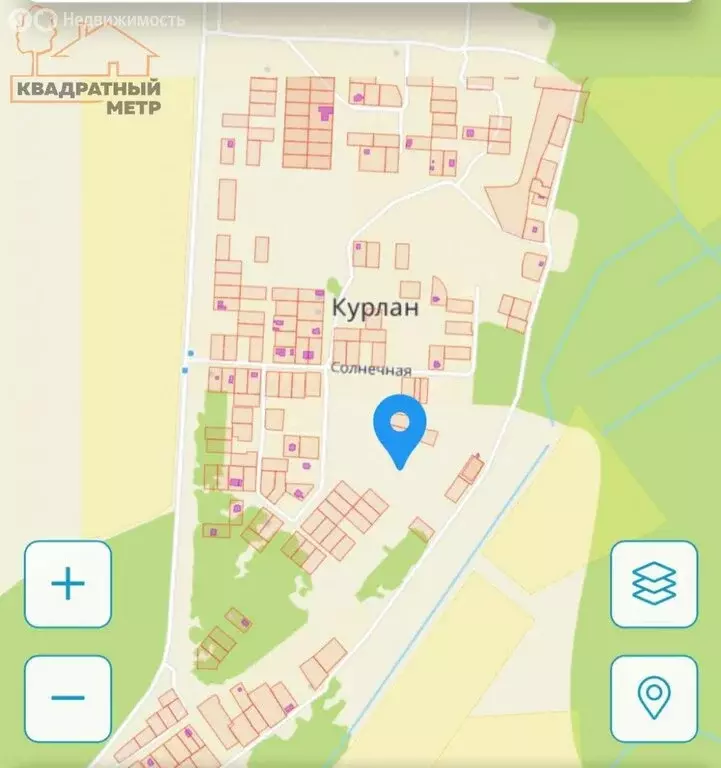Zoom out of the map

[x=68, y=698]
